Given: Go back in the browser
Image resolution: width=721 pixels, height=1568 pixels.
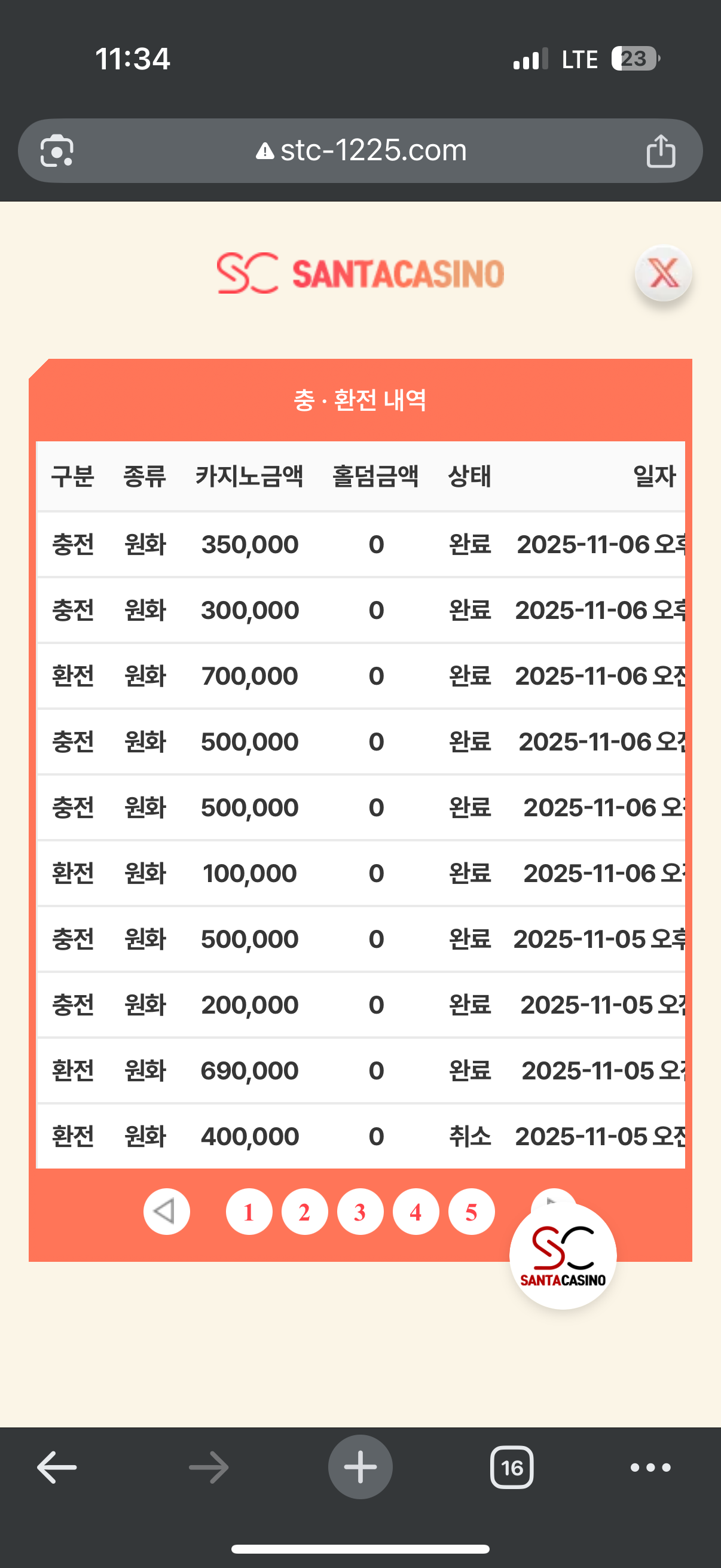Looking at the screenshot, I should pyautogui.click(x=57, y=1467).
